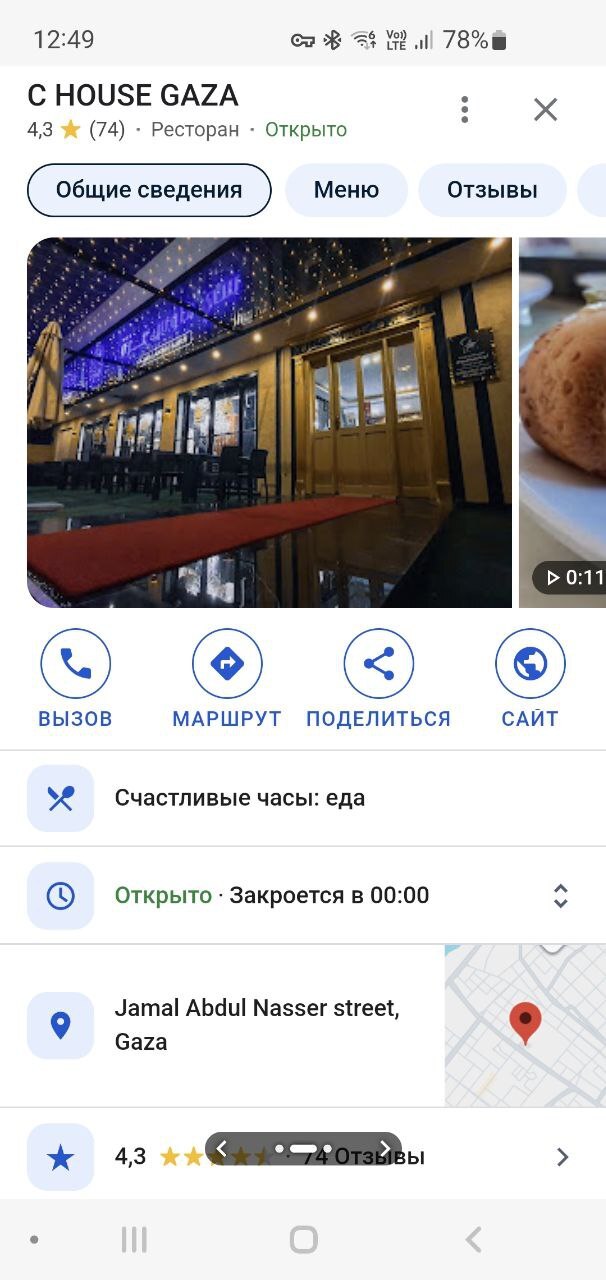Screen dimensions: 606x1280
Task: Open the map preview with red pin
Action: 524,1025
